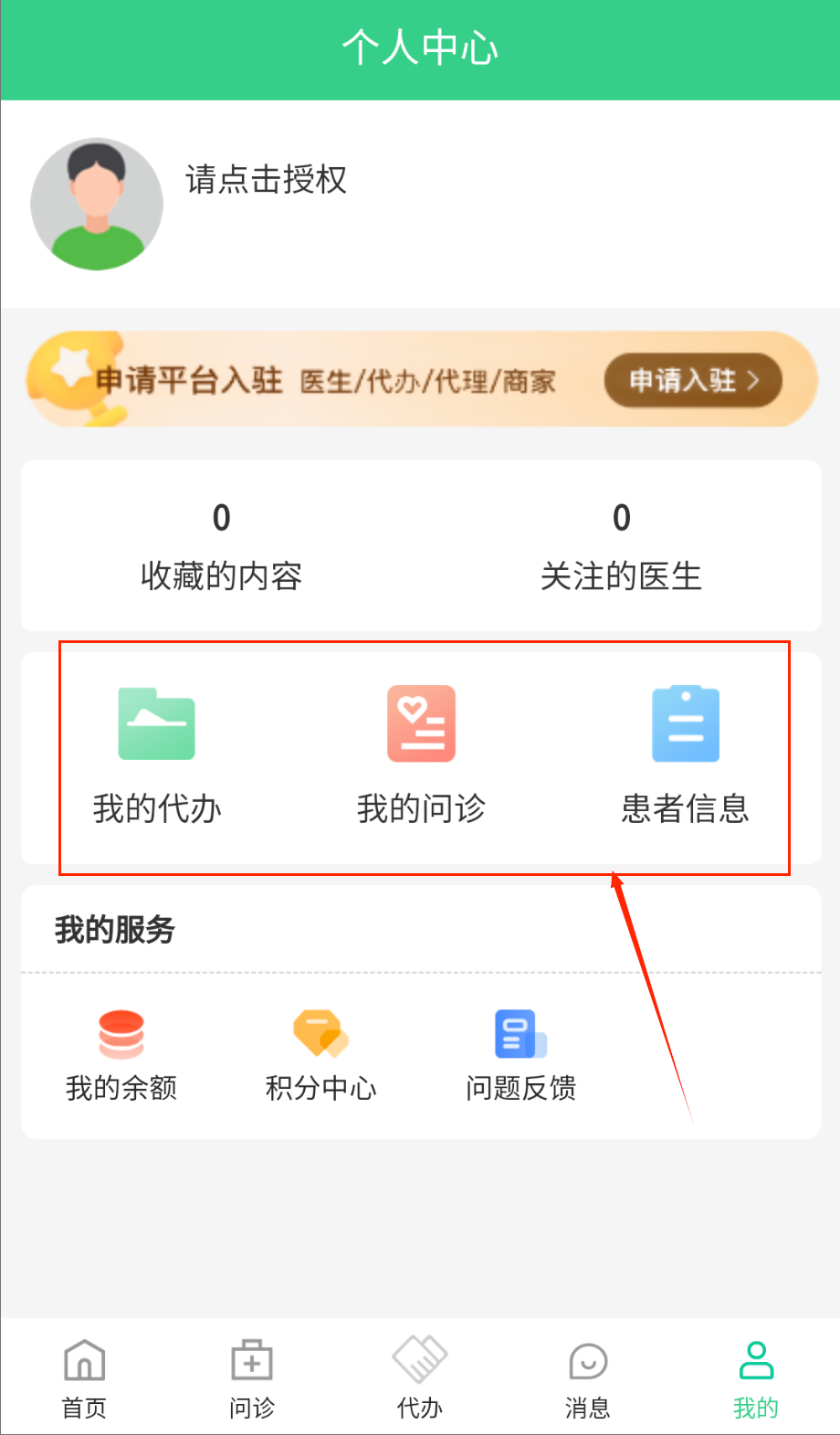Open 收藏的内容 collection
840x1435 pixels.
point(221,546)
